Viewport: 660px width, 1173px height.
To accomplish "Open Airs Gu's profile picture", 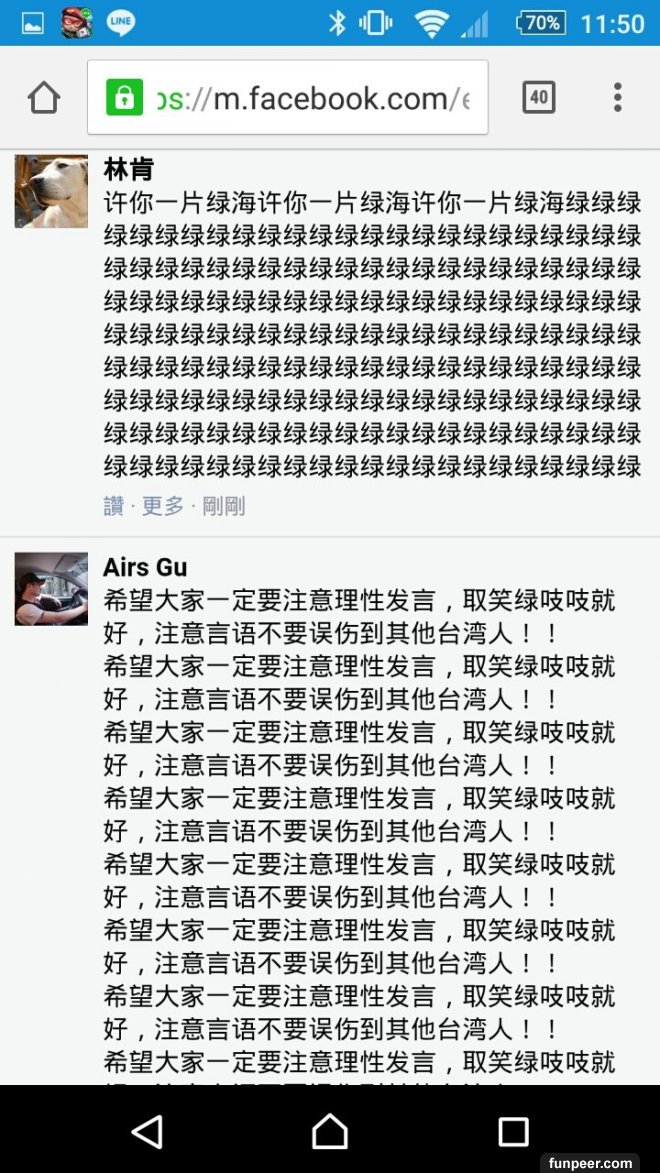I will tap(51, 589).
